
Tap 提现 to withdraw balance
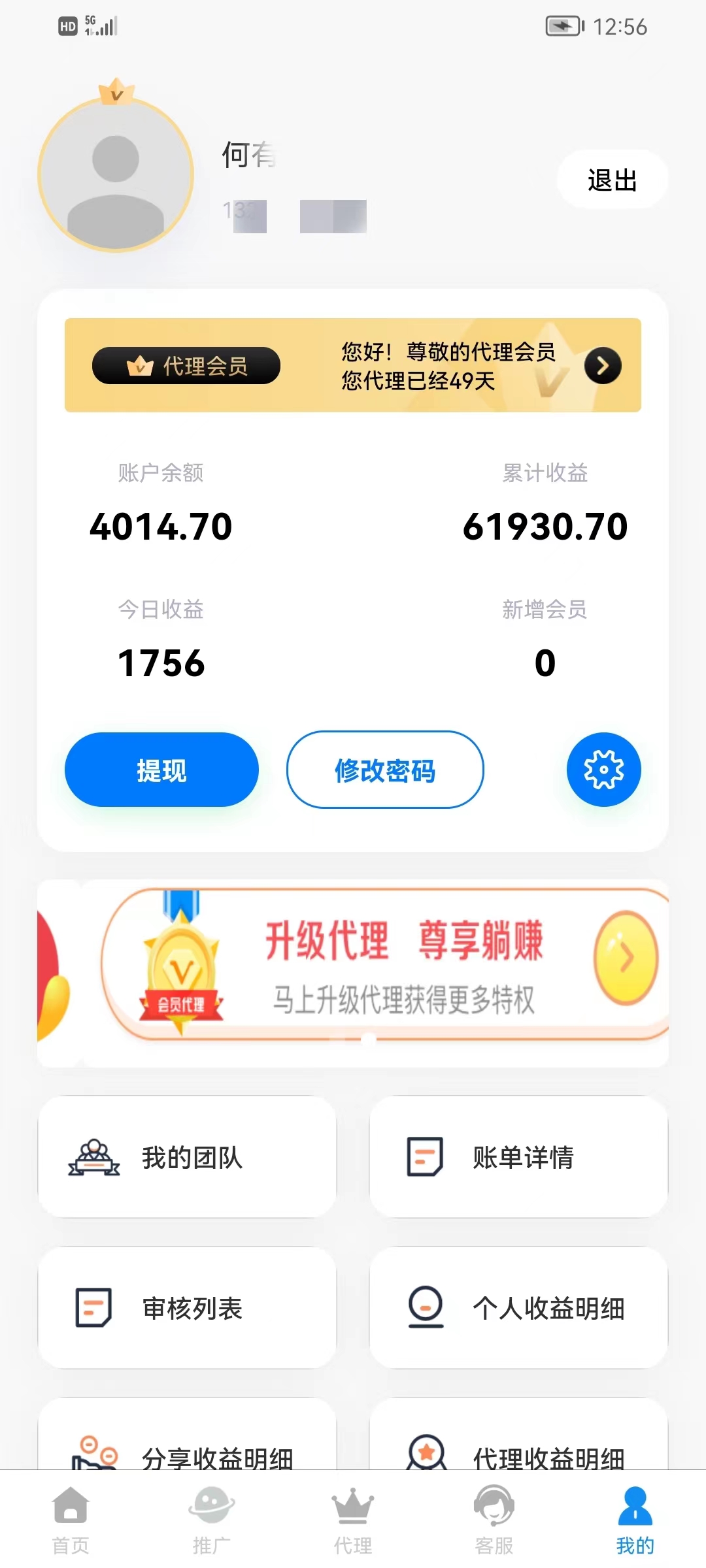point(161,770)
